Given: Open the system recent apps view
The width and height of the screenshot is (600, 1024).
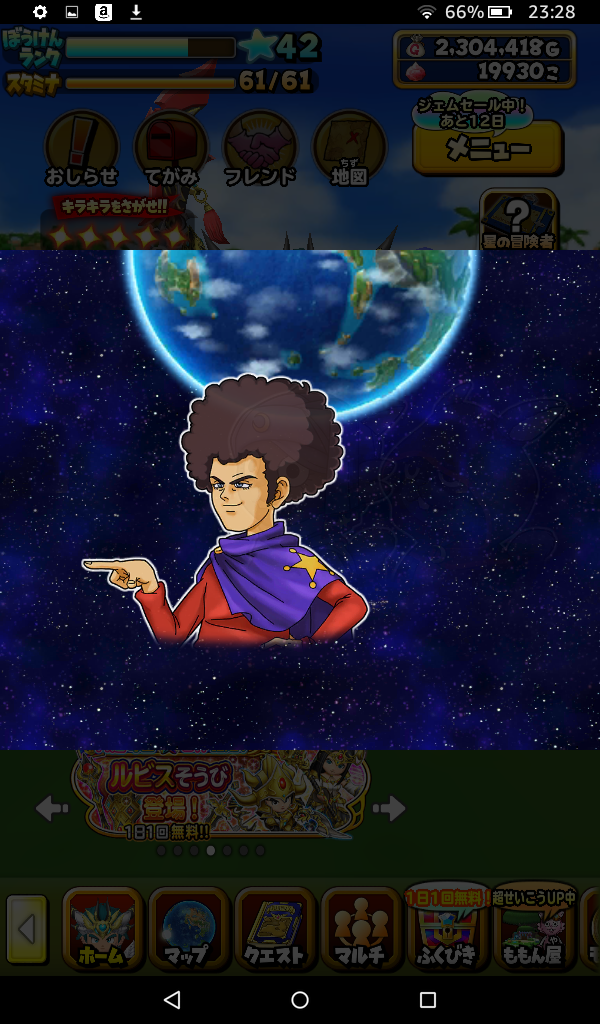Looking at the screenshot, I should coord(428,999).
